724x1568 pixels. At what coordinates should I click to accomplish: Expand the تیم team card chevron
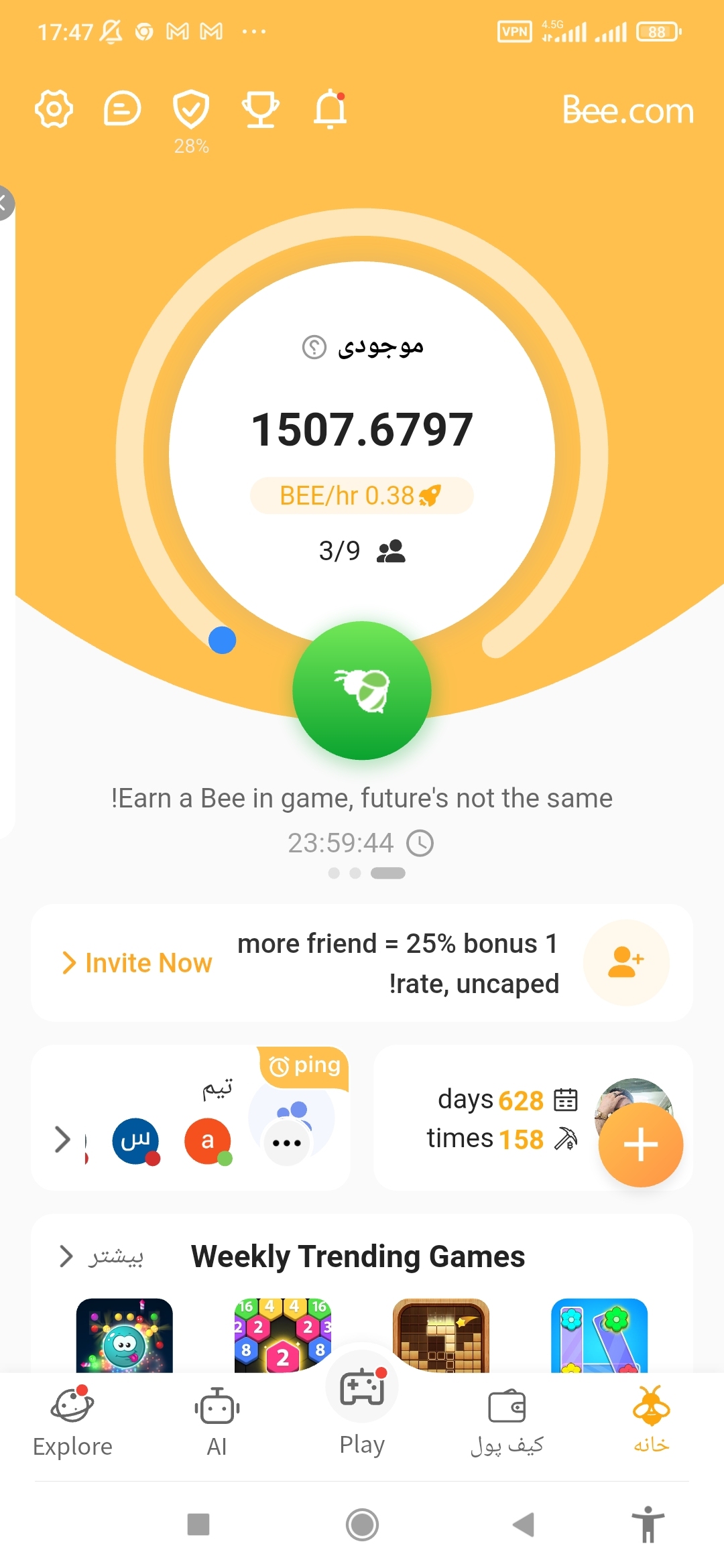coord(62,1139)
